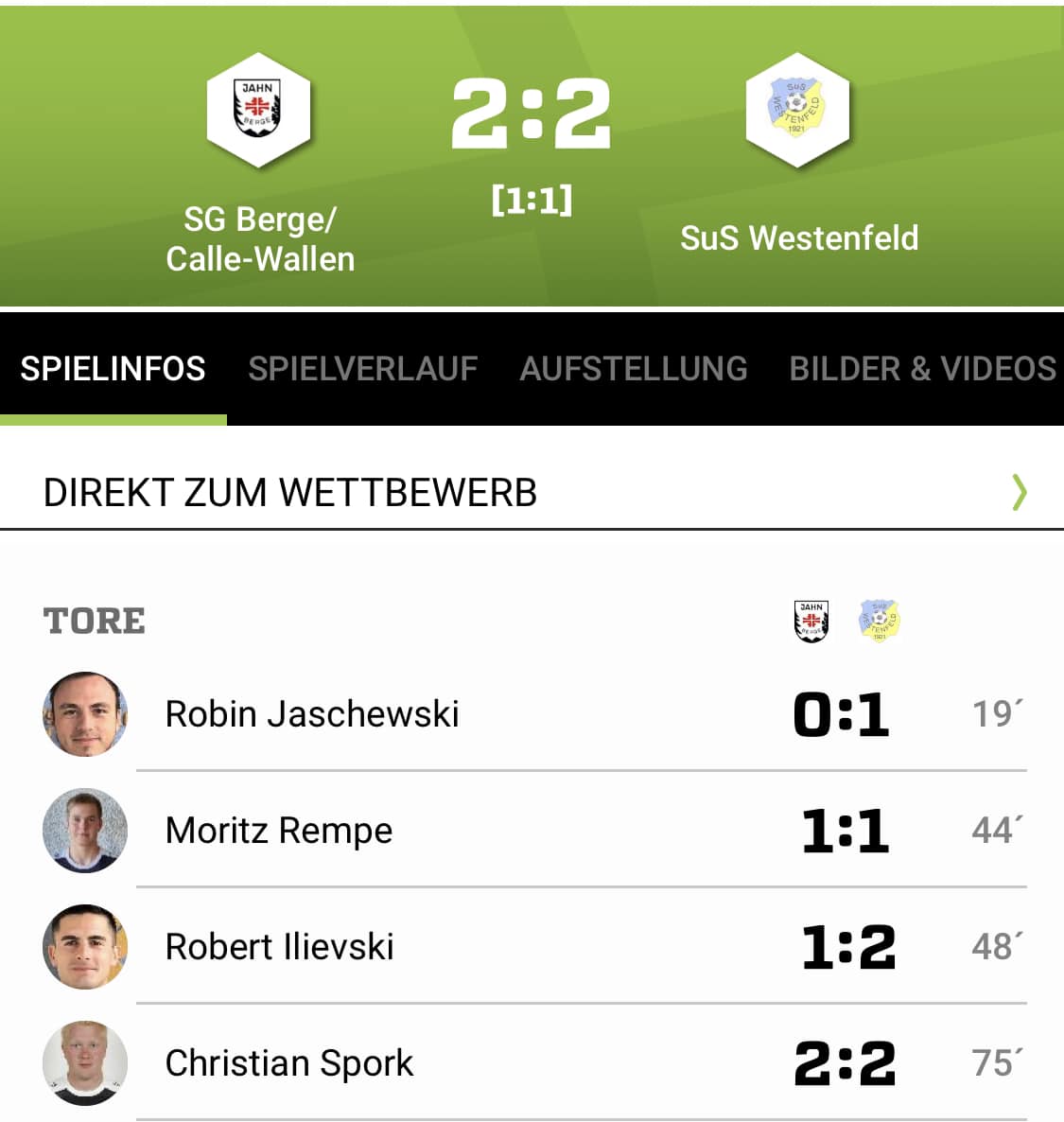Switch to the Spielverlauf tab
This screenshot has width=1064, height=1122.
362,369
